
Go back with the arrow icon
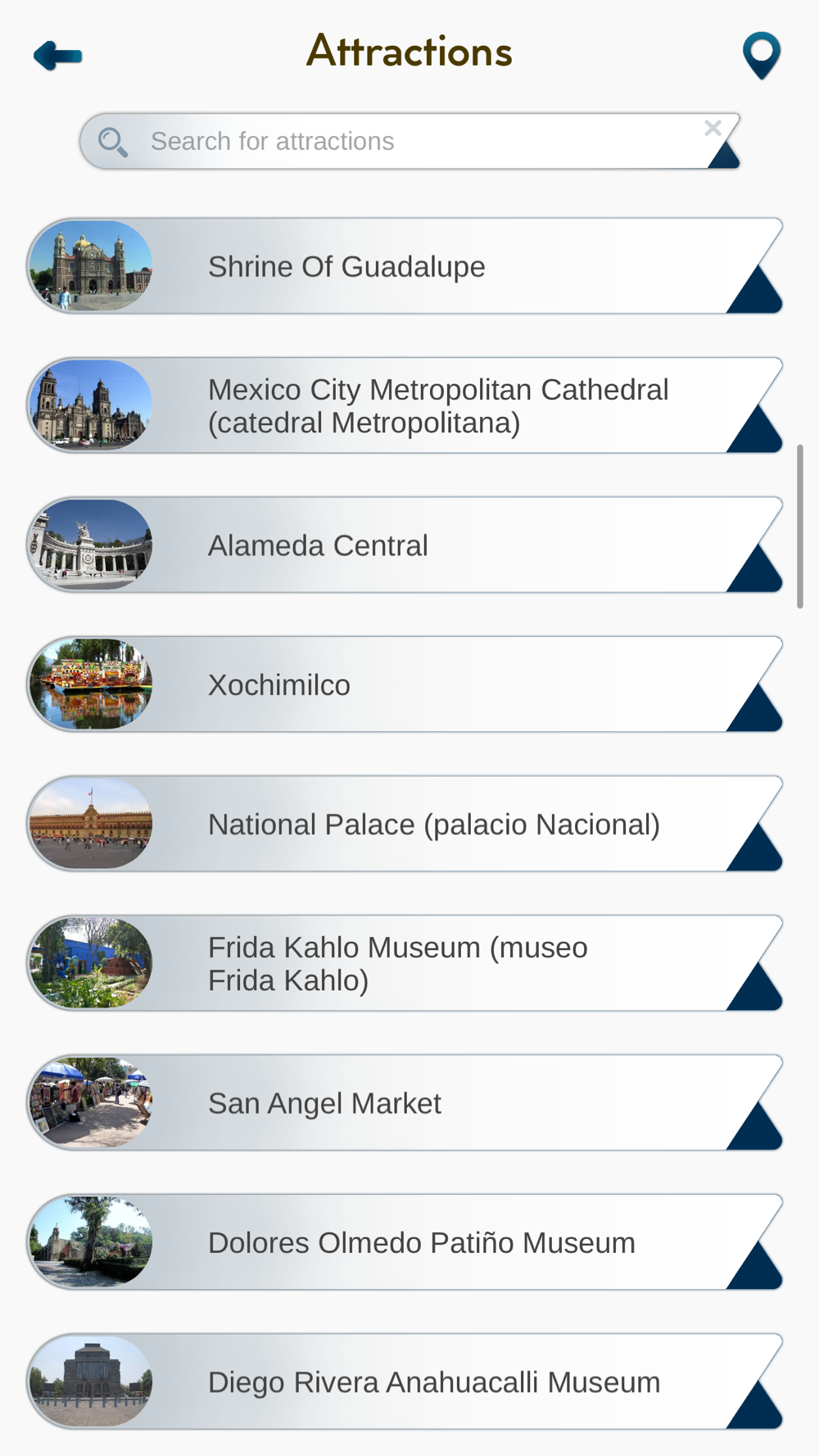pyautogui.click(x=57, y=56)
